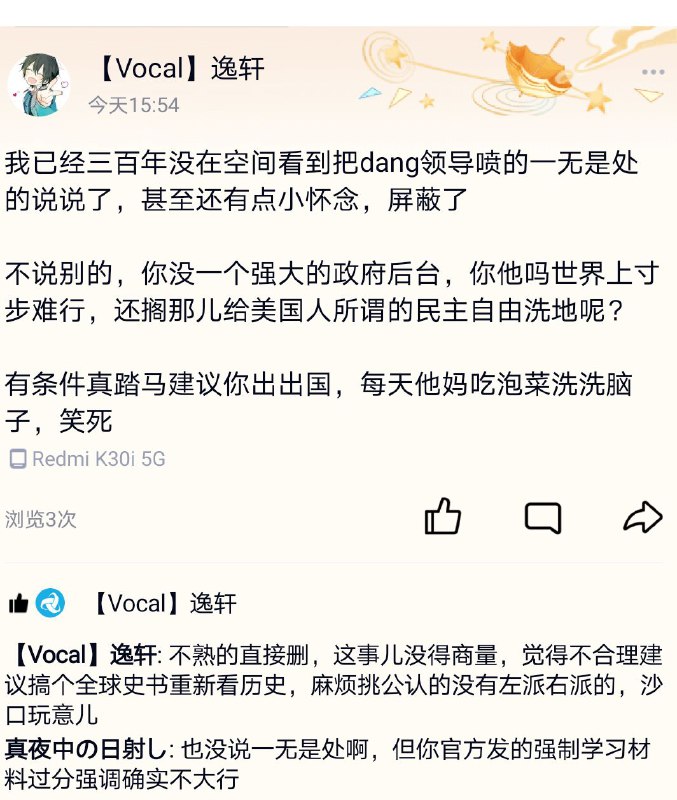Open 【Vocal】逸轩's profile avatar

[38, 85]
